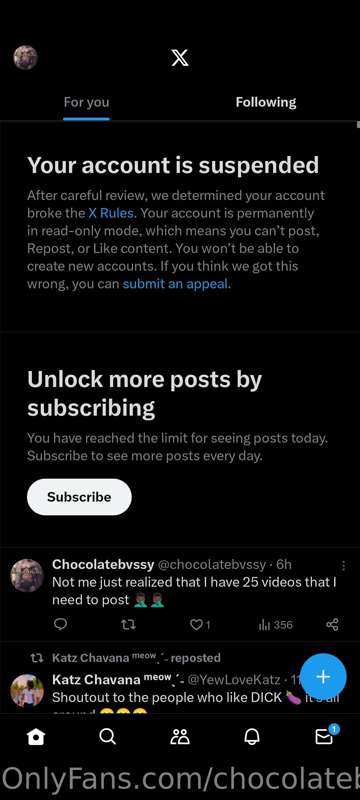Compose a new post

[323, 677]
